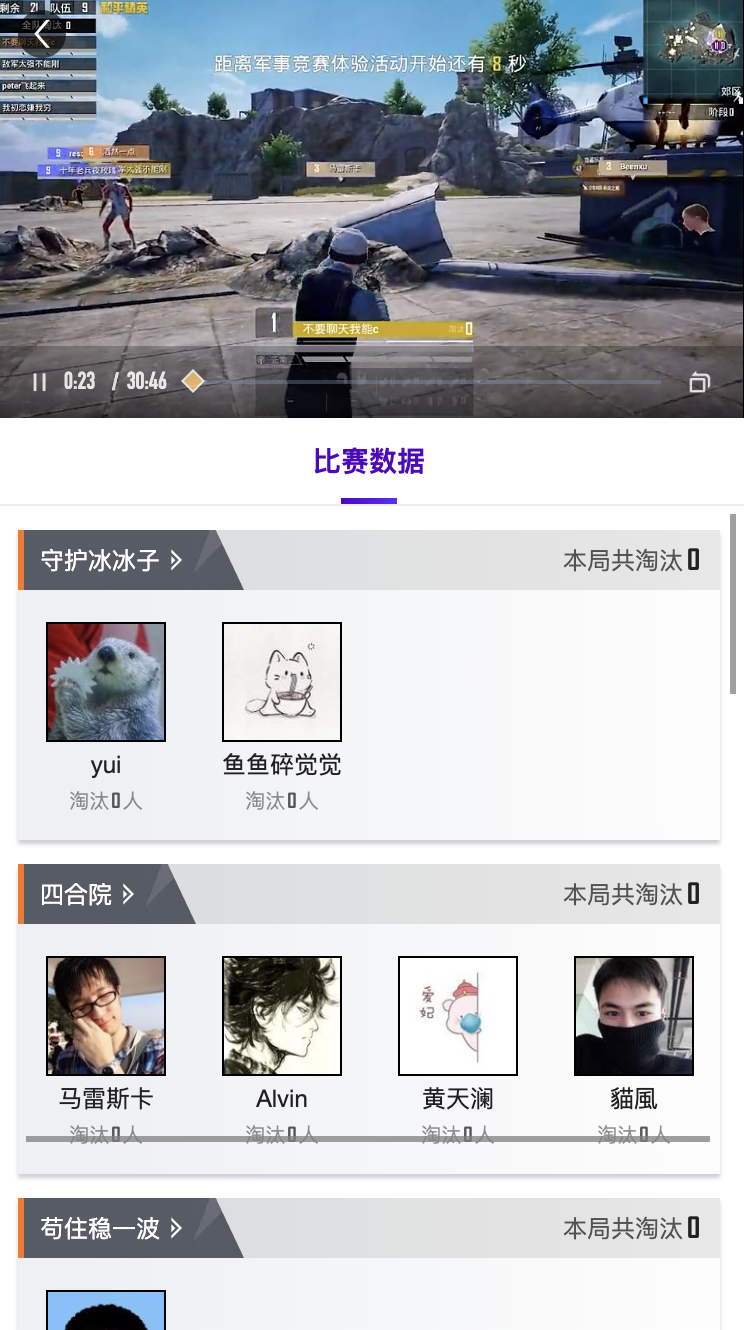
Task: Select the 比赛数据 tab
Action: click(369, 462)
